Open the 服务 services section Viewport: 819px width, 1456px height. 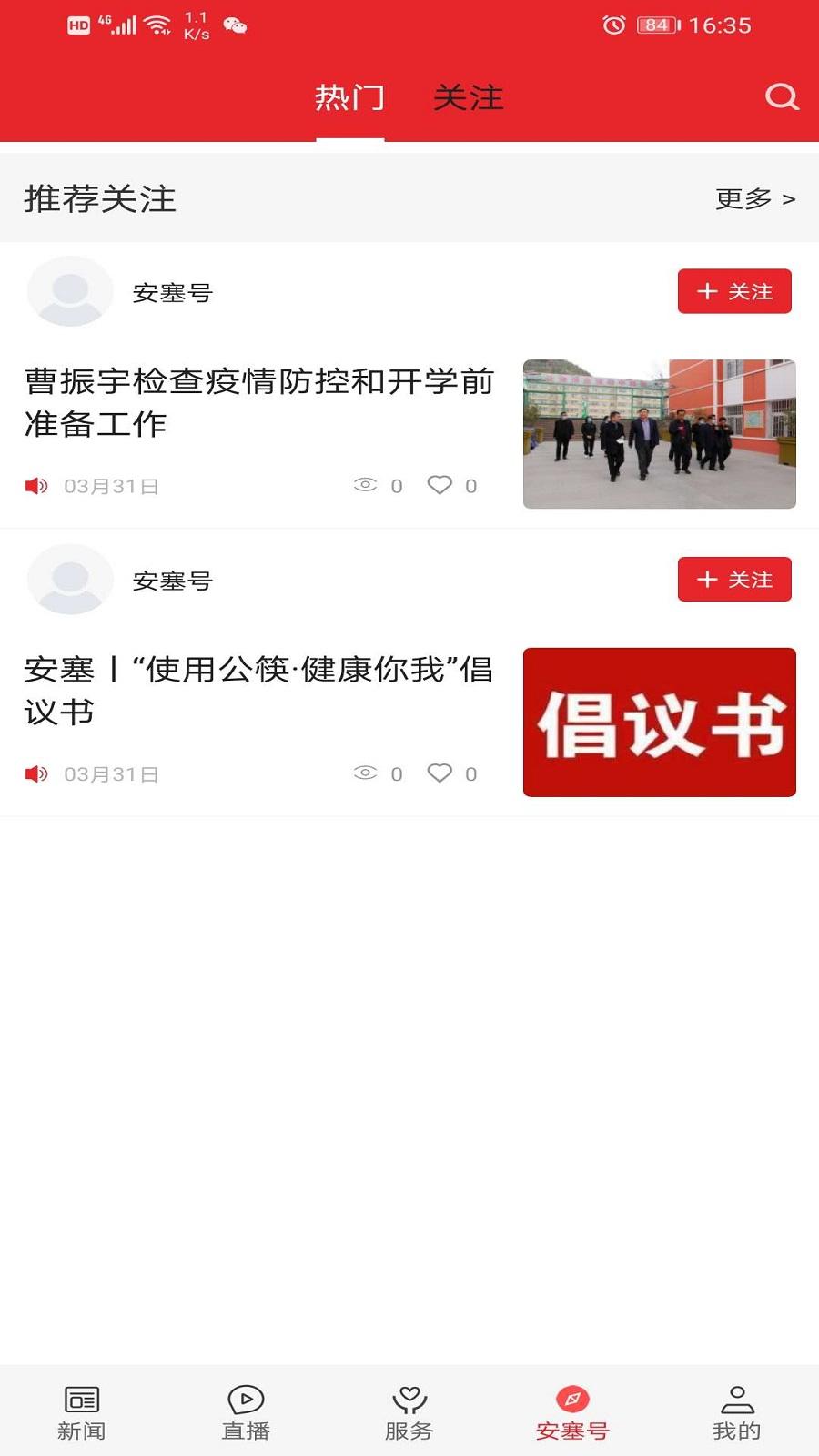pos(409,1406)
